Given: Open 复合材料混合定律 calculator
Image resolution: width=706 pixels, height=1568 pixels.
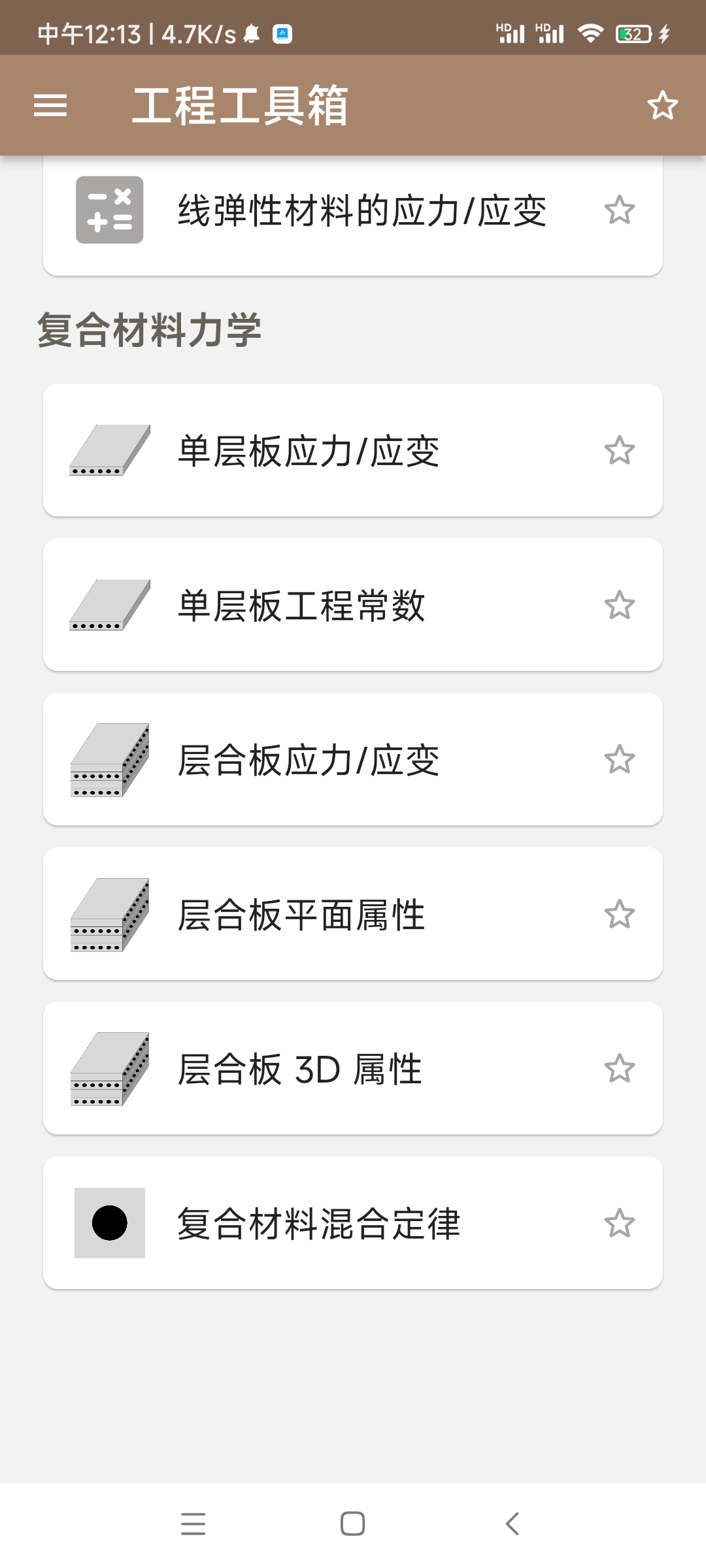Looking at the screenshot, I should point(319,1224).
